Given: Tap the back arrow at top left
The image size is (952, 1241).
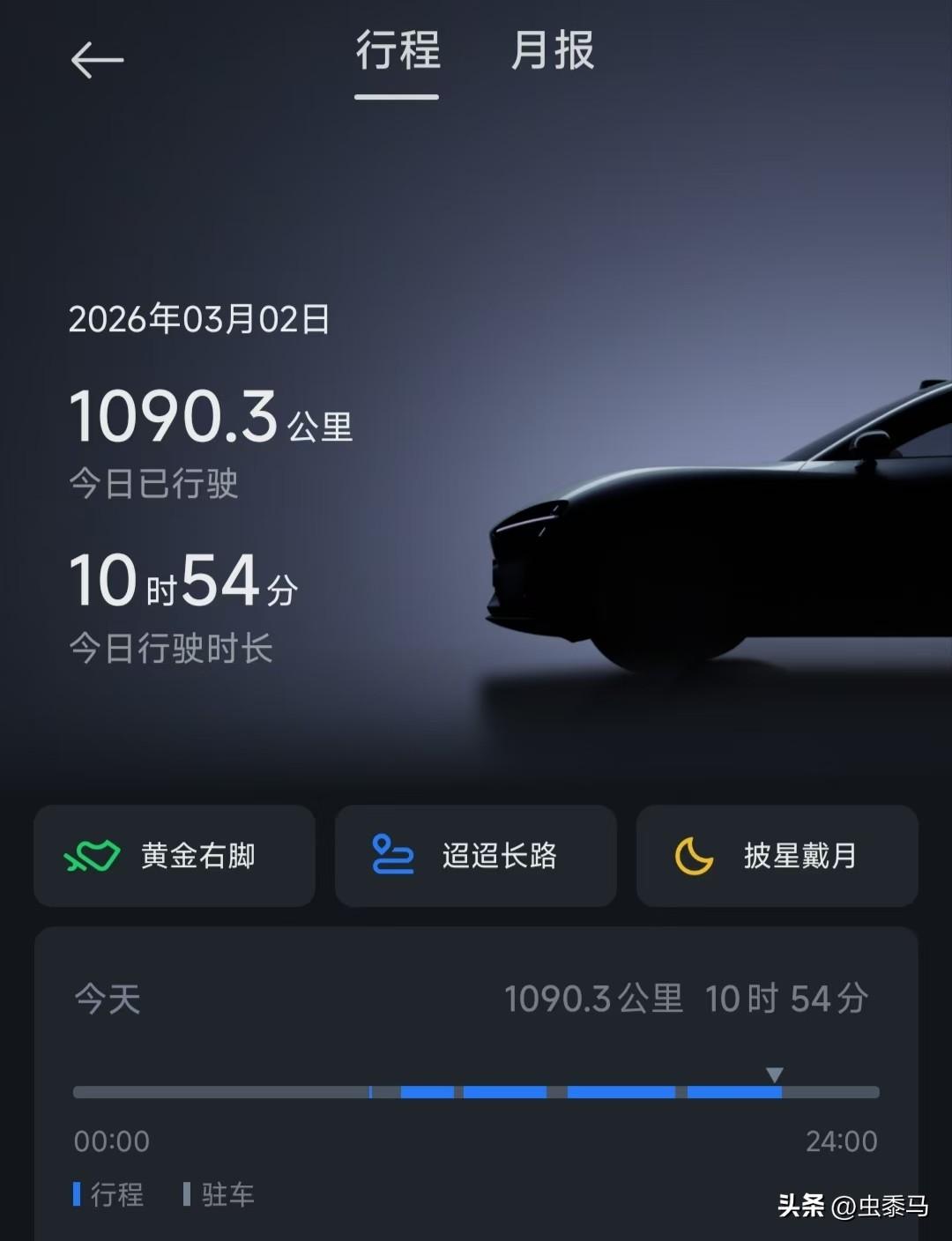Looking at the screenshot, I should pos(97,62).
